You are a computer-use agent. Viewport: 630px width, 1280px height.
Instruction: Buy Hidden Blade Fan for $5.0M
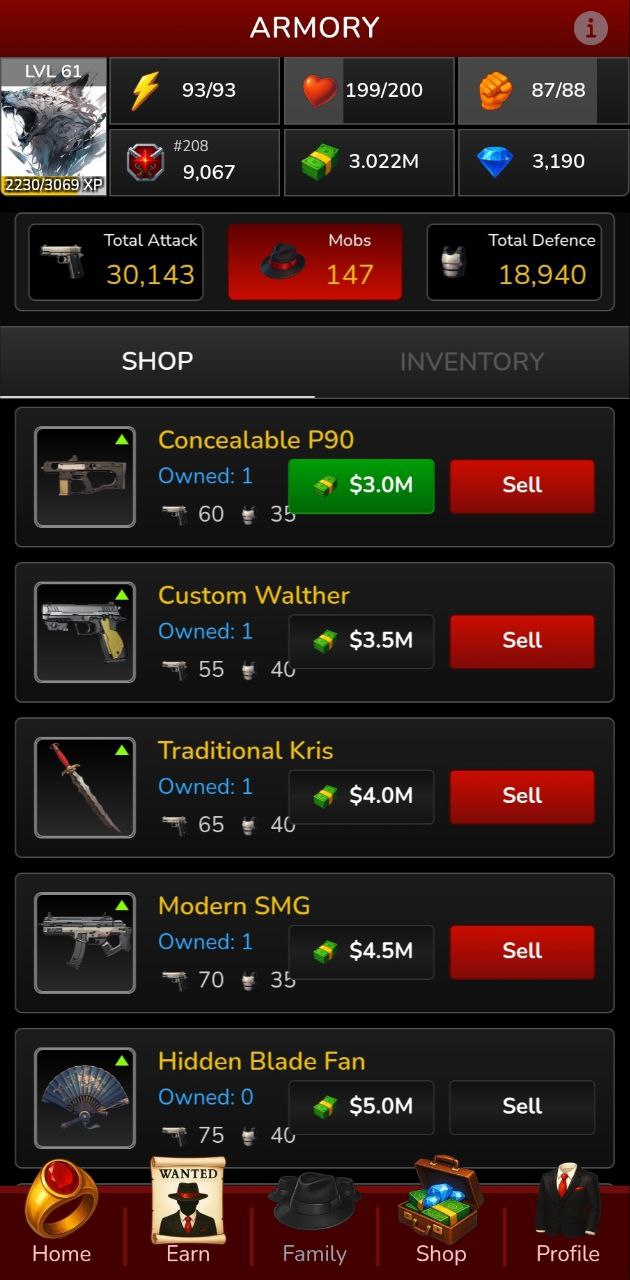[361, 1107]
